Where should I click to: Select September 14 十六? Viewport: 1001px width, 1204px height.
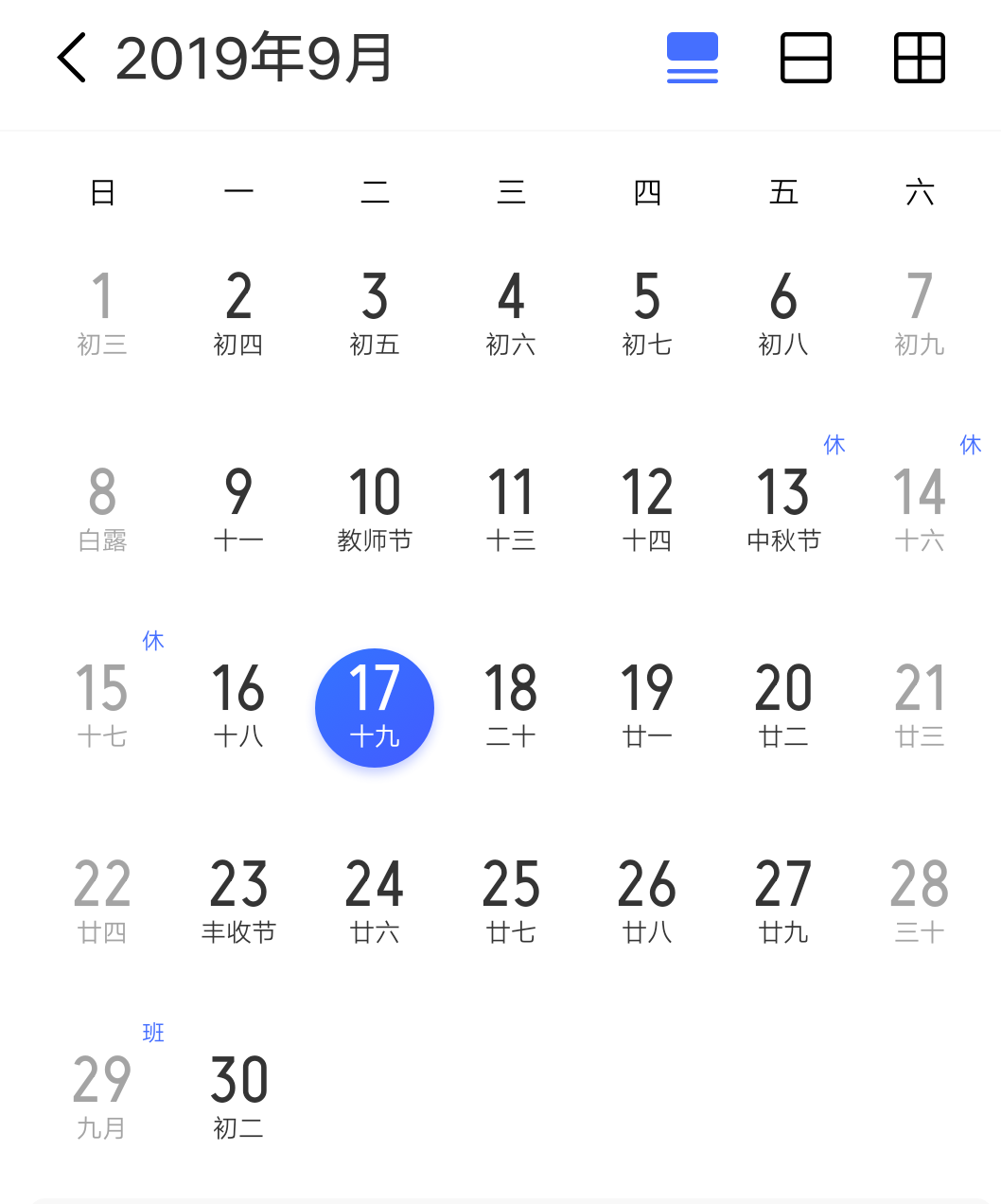coord(920,509)
